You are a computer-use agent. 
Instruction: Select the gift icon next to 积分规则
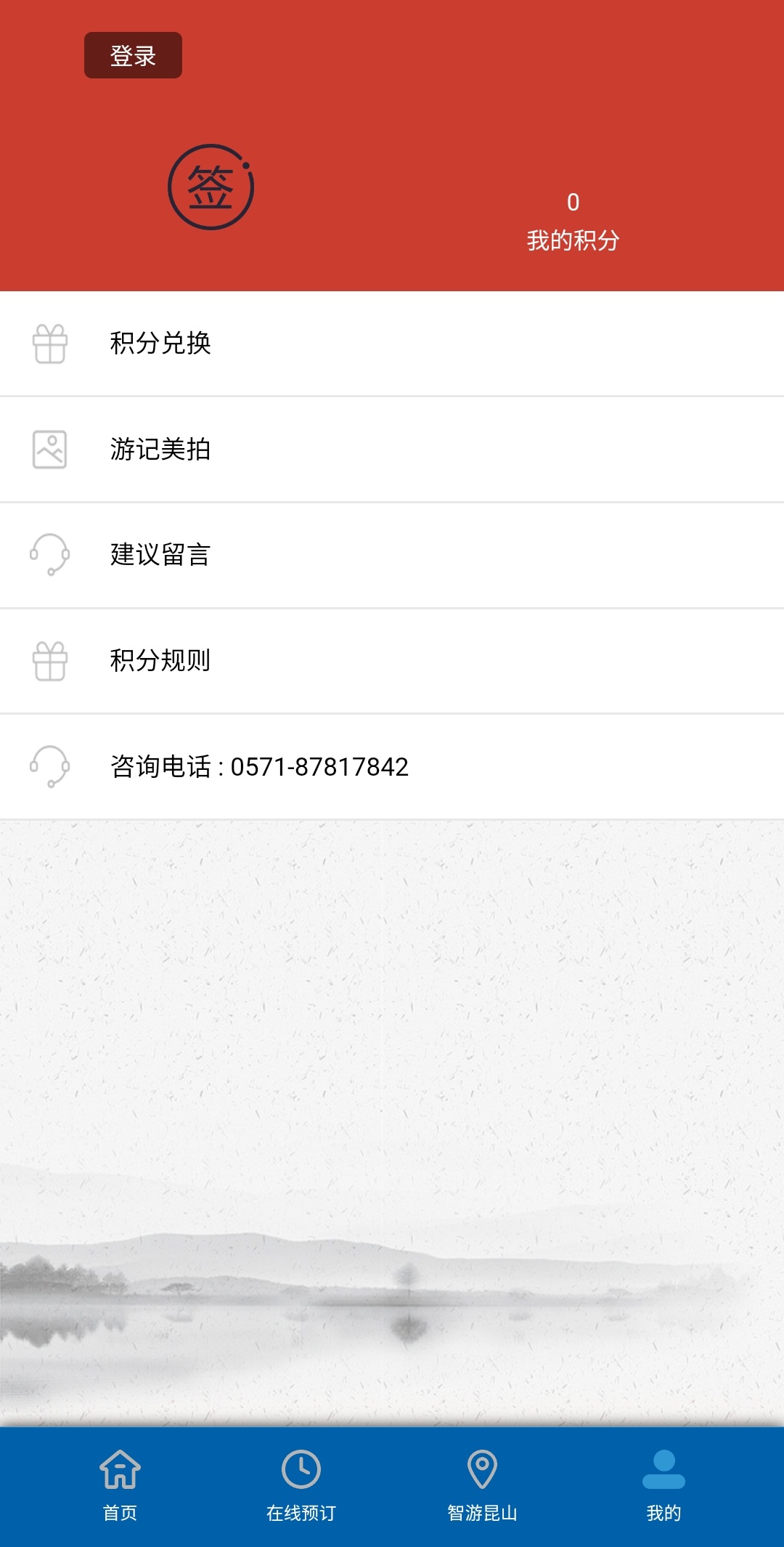click(49, 661)
